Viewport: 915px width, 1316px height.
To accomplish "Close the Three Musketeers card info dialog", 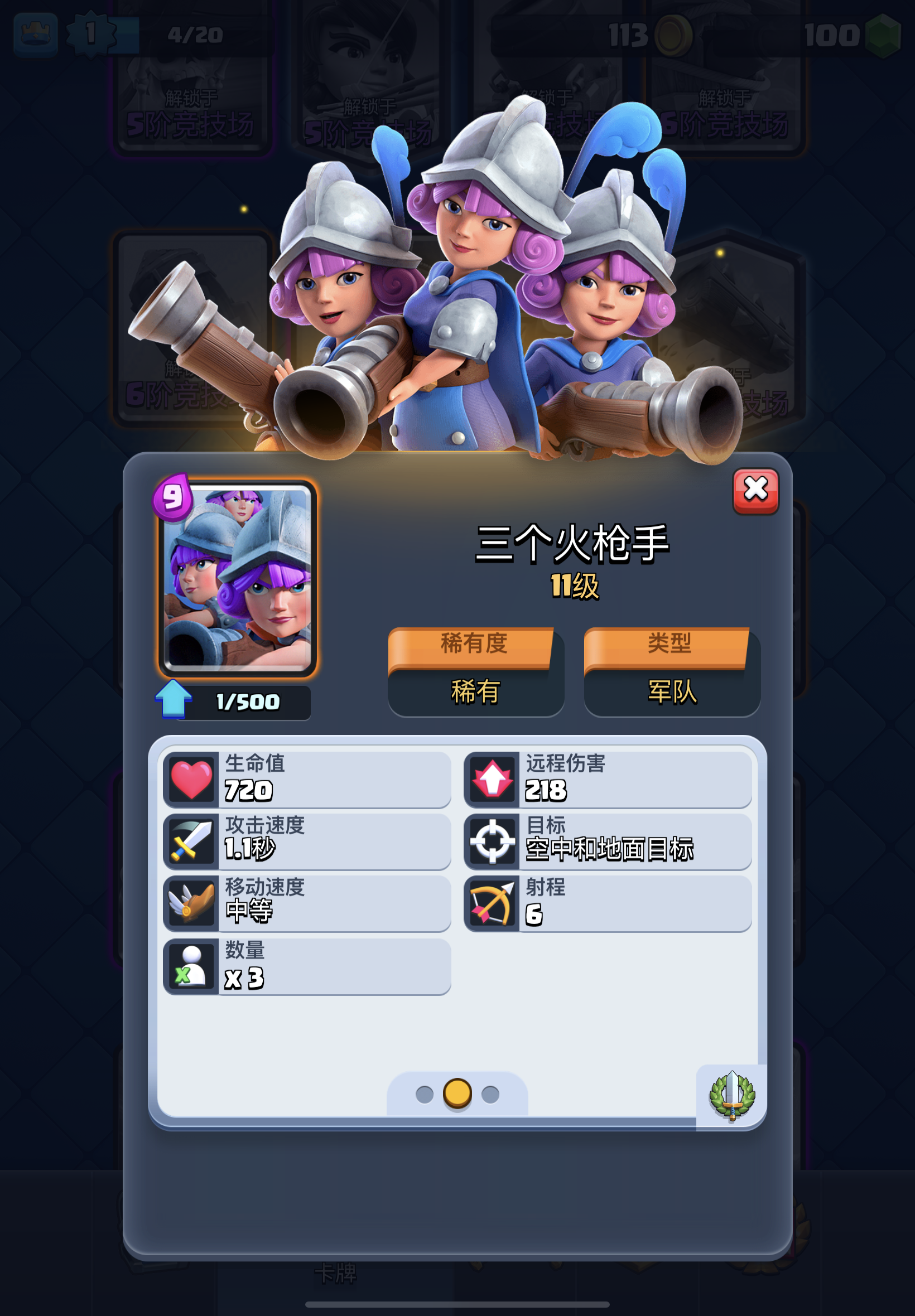I will tap(755, 491).
